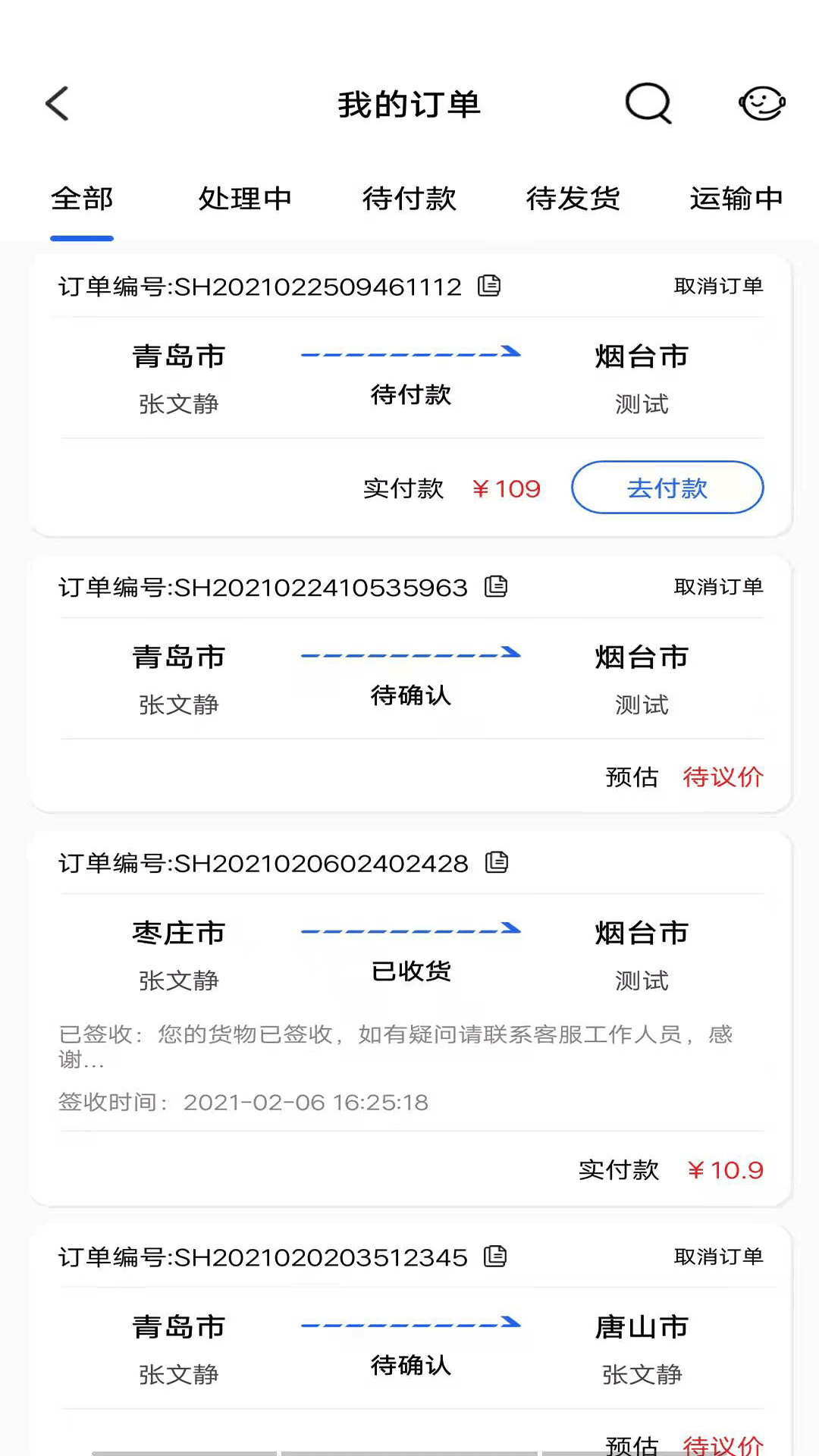The width and height of the screenshot is (819, 1456).
Task: Copy order number SH2021022410535963
Action: pyautogui.click(x=497, y=586)
